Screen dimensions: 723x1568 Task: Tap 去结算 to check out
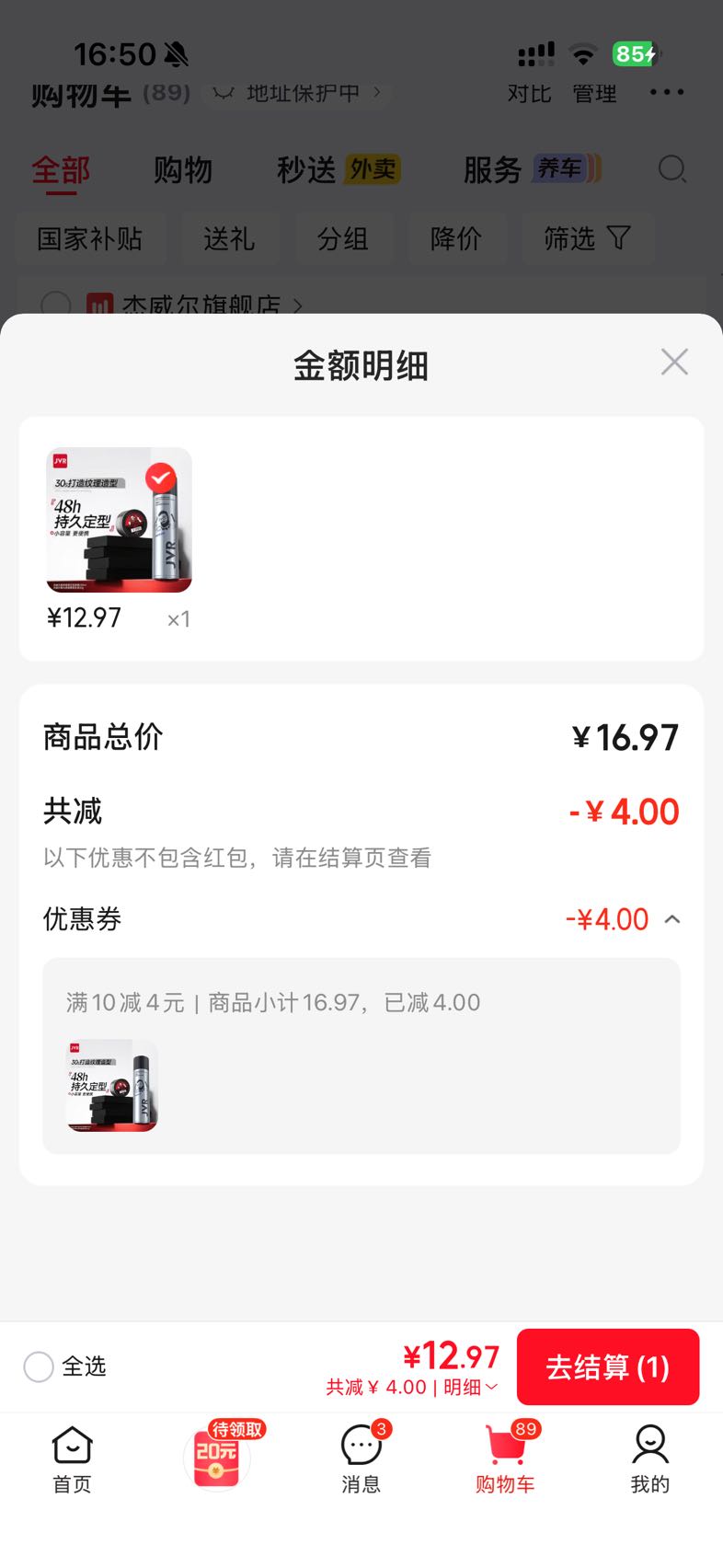tap(608, 1366)
